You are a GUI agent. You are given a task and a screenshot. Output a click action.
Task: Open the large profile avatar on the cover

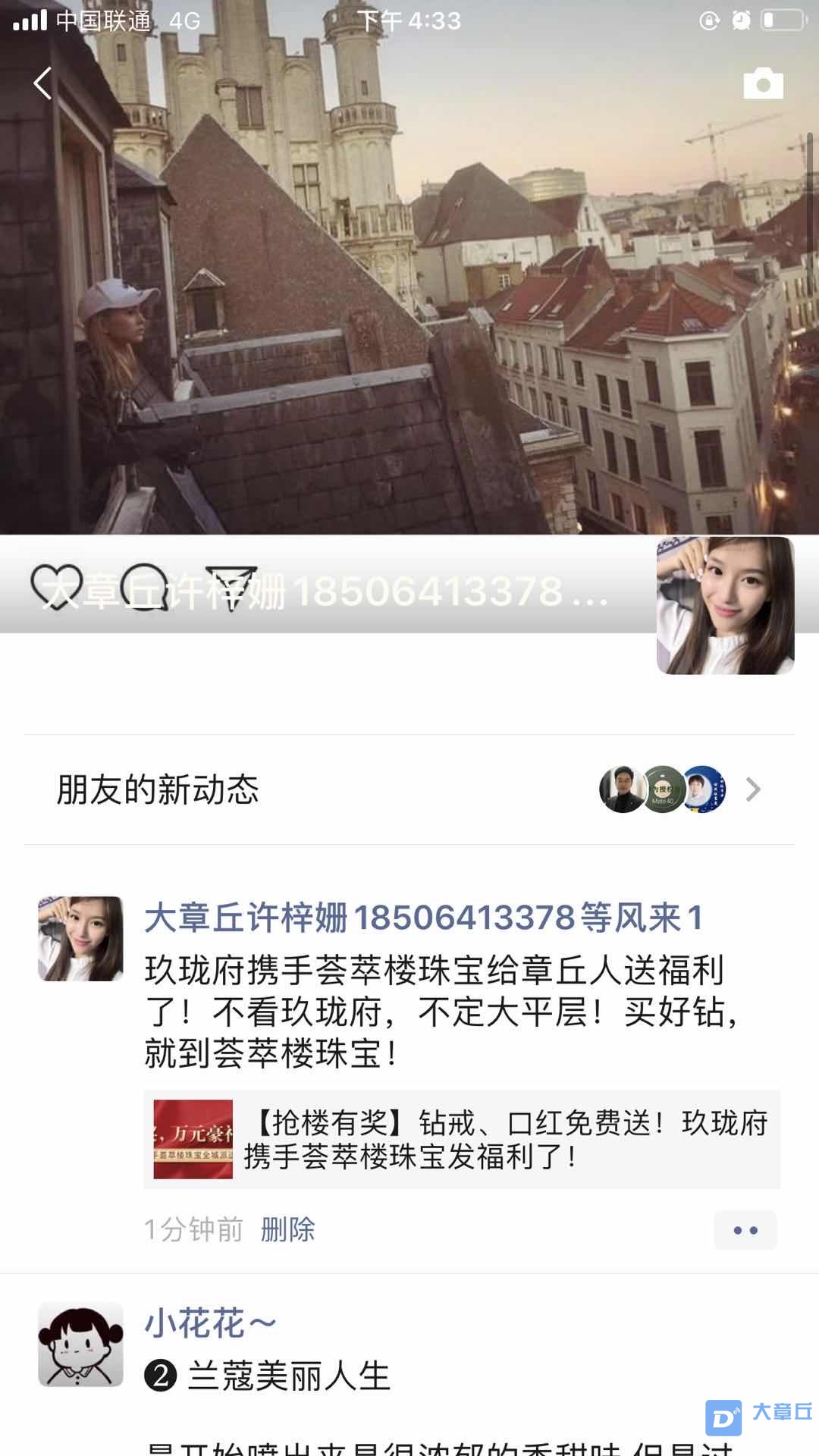(x=725, y=605)
